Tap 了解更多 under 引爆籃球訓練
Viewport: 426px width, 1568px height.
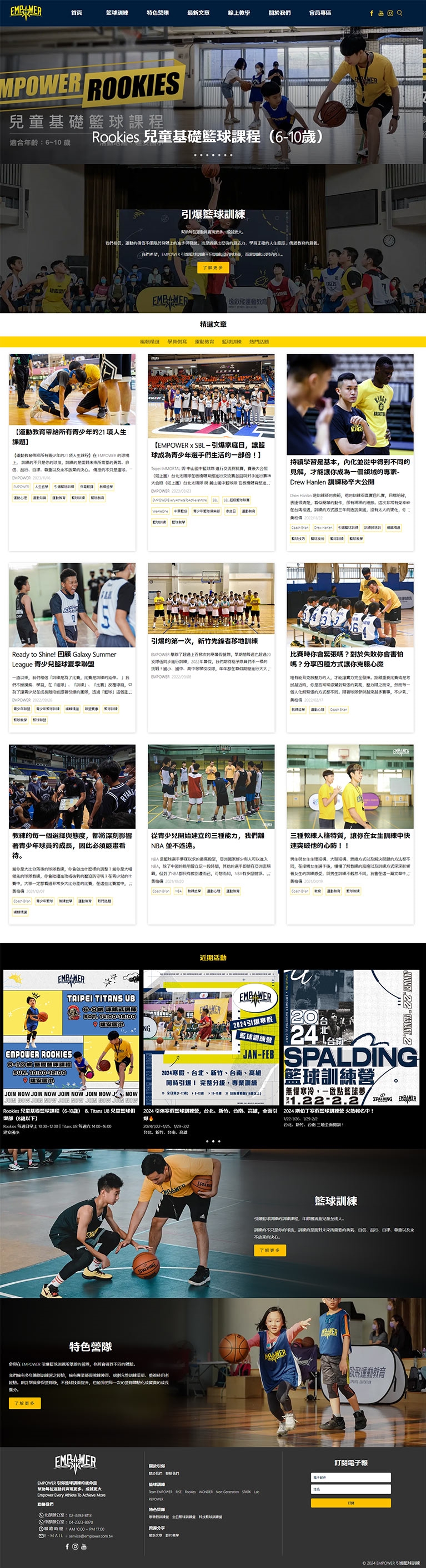pos(213,268)
